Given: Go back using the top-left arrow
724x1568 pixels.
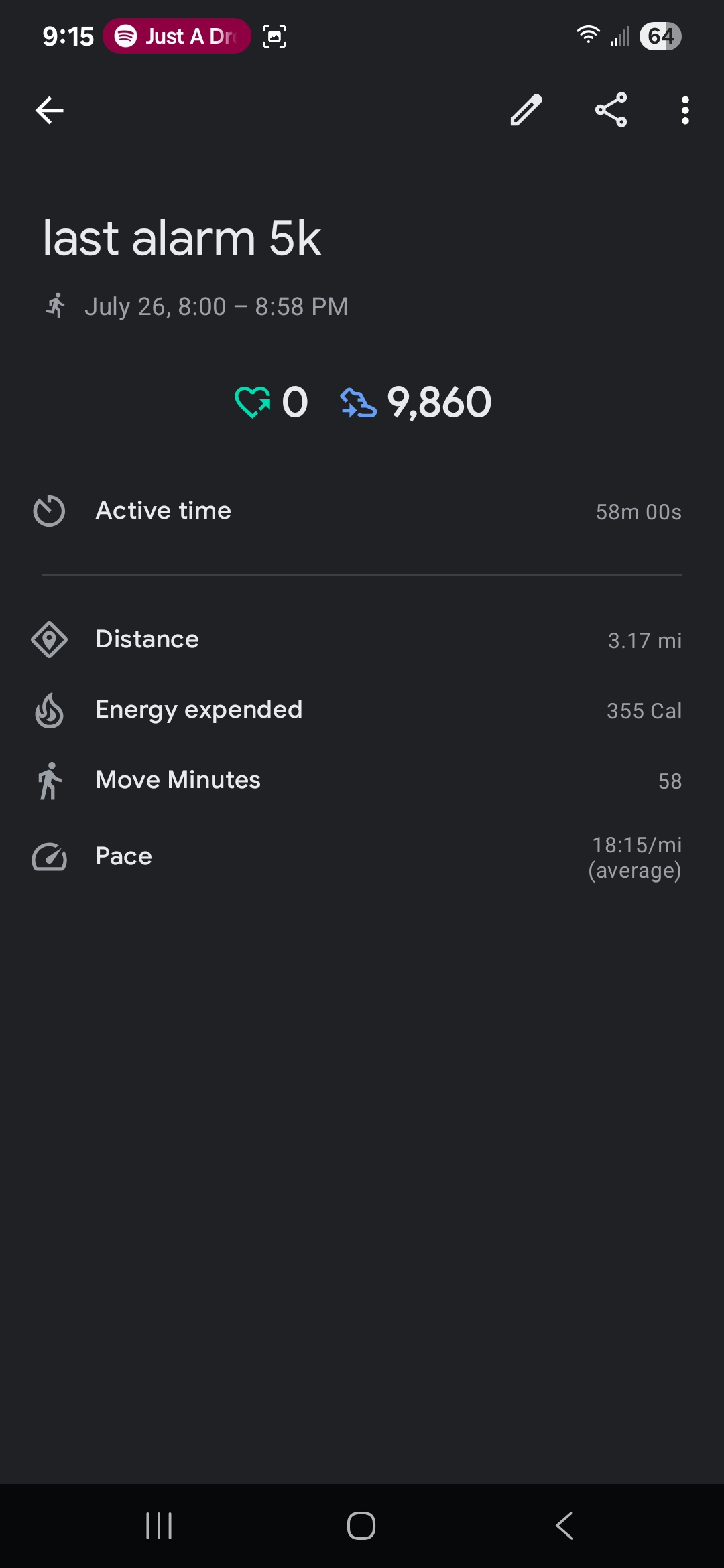Looking at the screenshot, I should (50, 111).
